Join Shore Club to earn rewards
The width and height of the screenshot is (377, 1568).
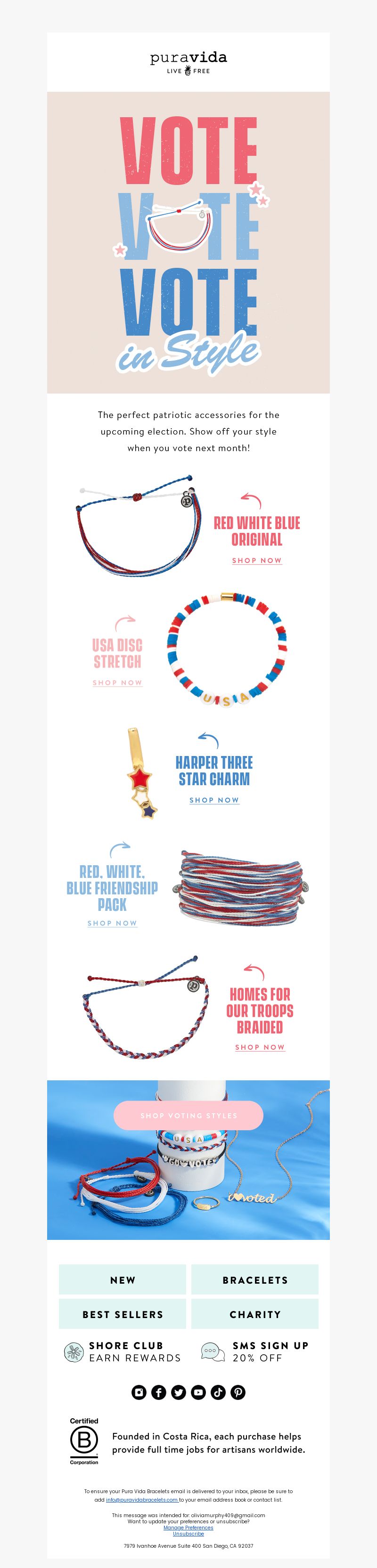123,1351
